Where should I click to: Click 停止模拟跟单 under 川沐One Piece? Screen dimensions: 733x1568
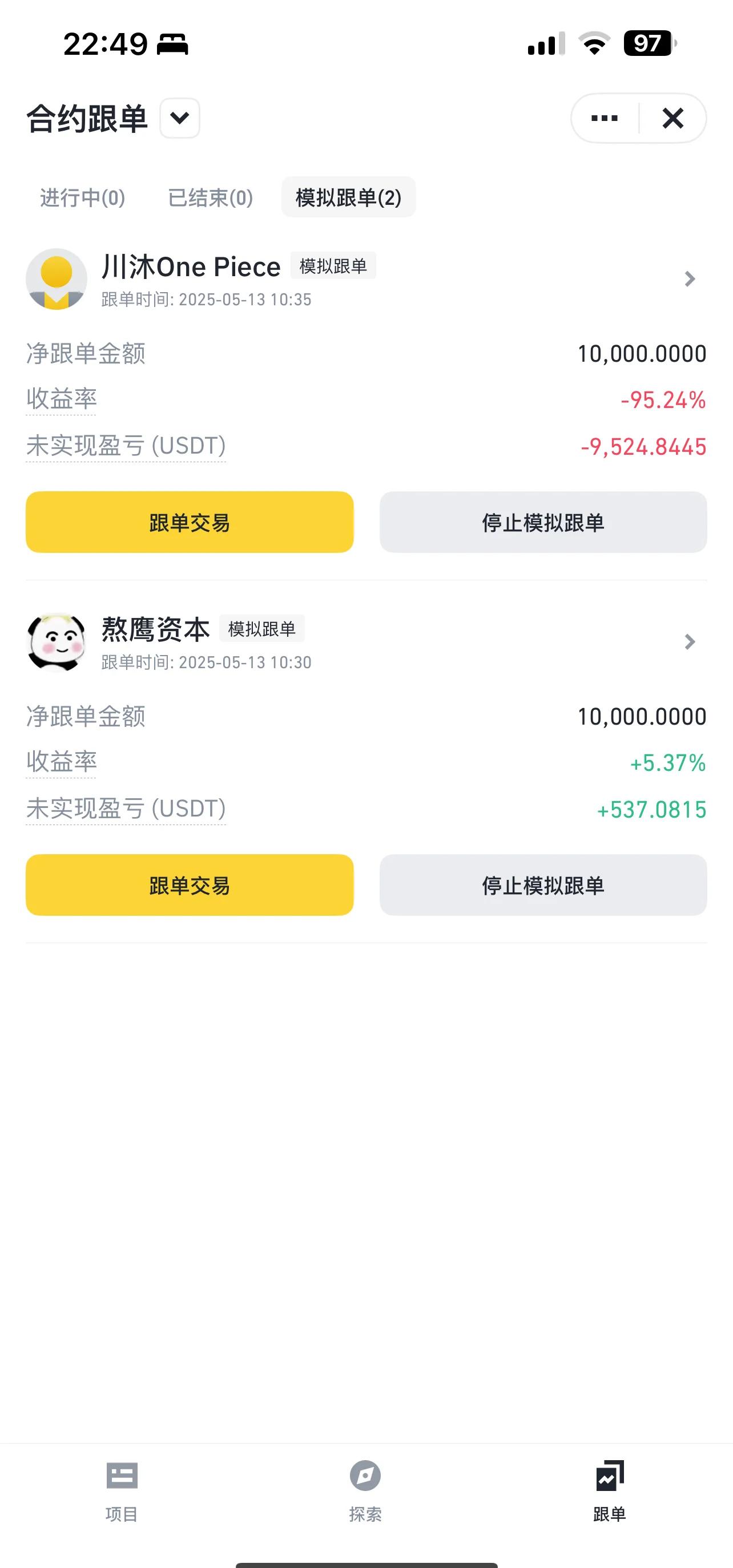pyautogui.click(x=542, y=522)
